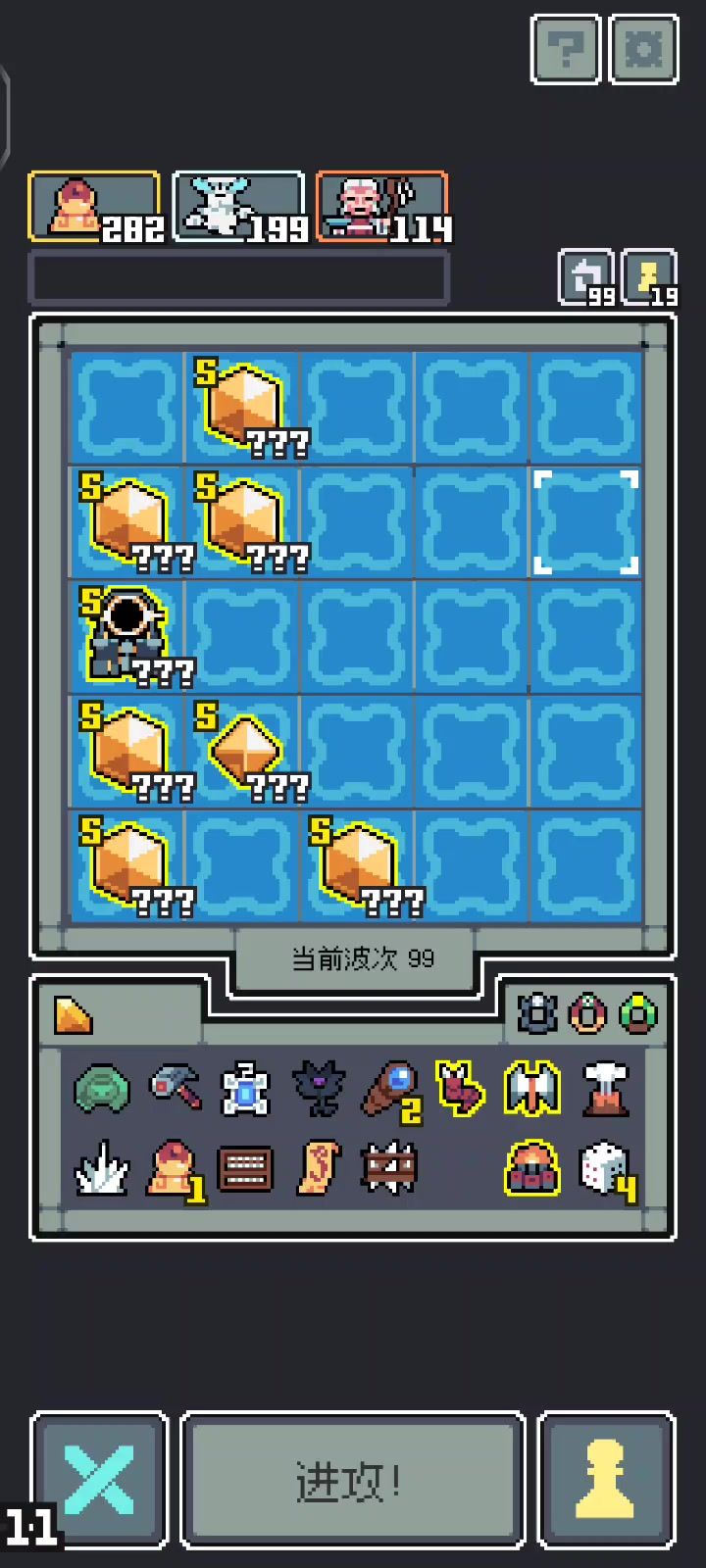Open the settings gear button
The height and width of the screenshot is (1568, 706).
(x=643, y=49)
